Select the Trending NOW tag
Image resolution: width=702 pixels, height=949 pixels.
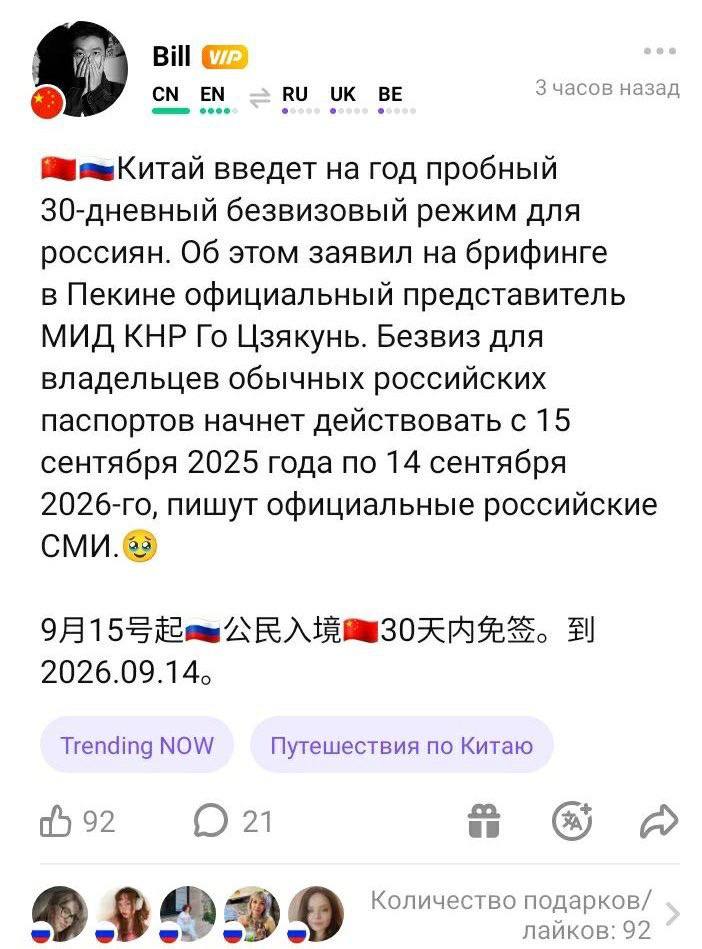137,745
